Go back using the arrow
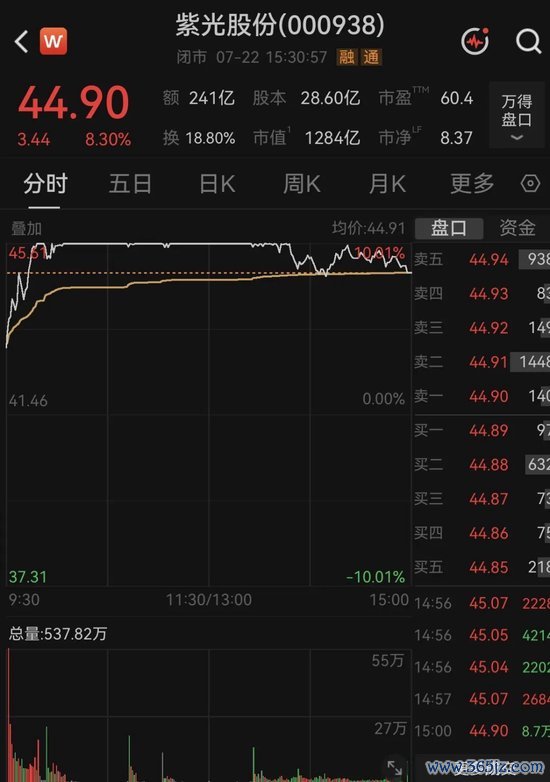550x782 pixels. click(x=21, y=41)
